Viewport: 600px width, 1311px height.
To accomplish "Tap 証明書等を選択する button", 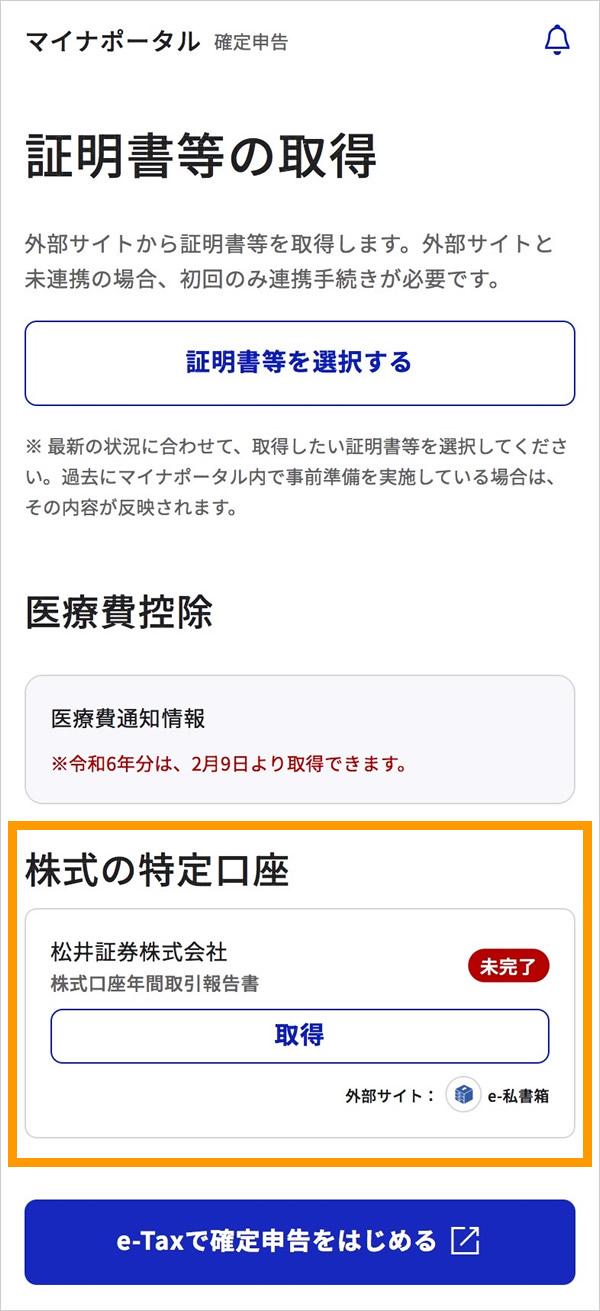I will point(299,362).
